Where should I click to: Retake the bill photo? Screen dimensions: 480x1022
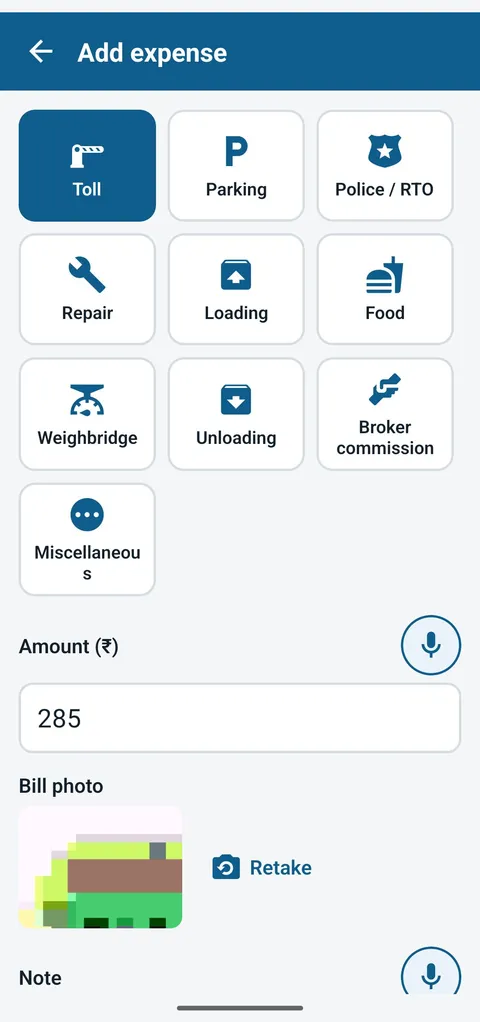point(262,868)
